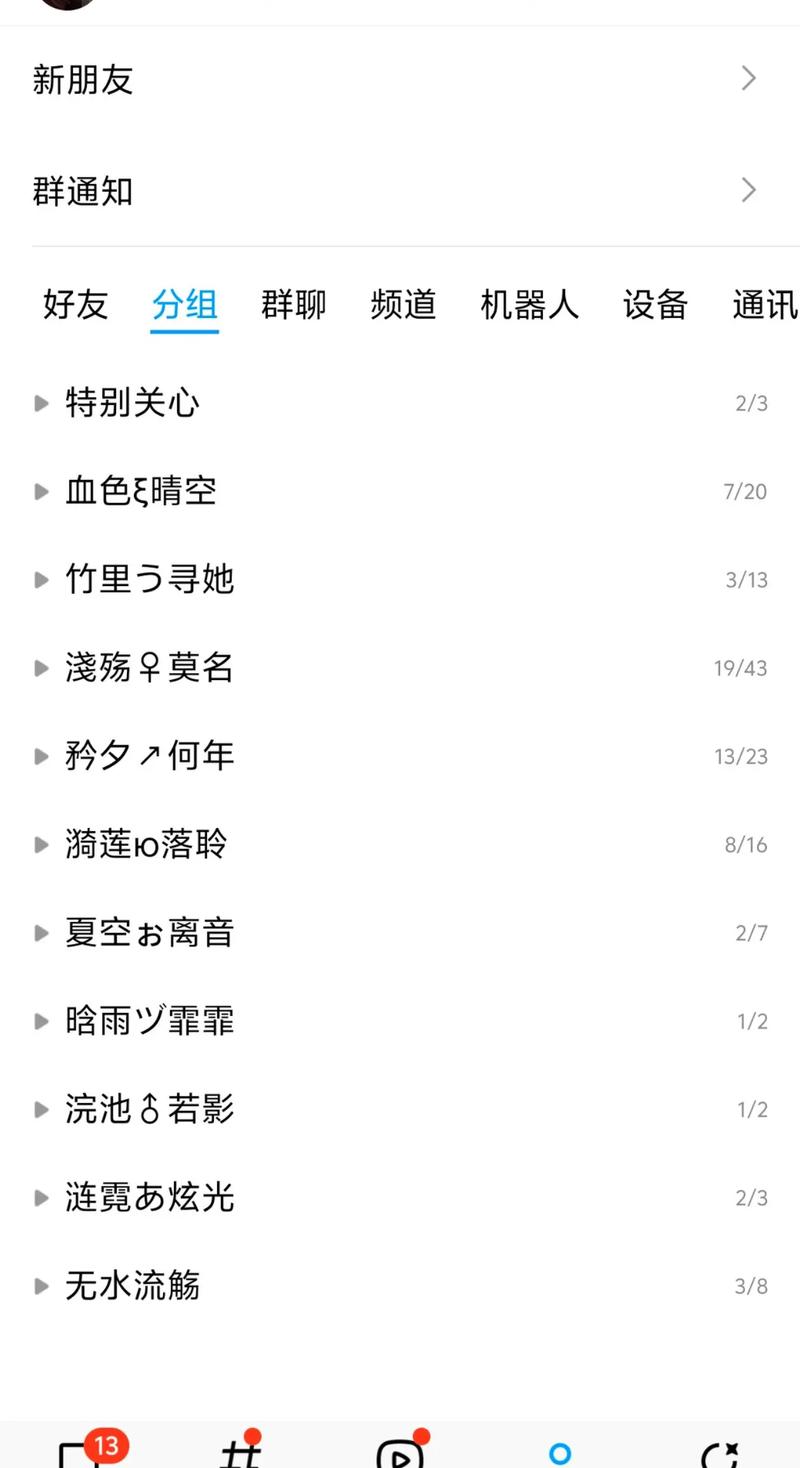Switch to the 设备 tab
The image size is (800, 1468).
coord(655,304)
